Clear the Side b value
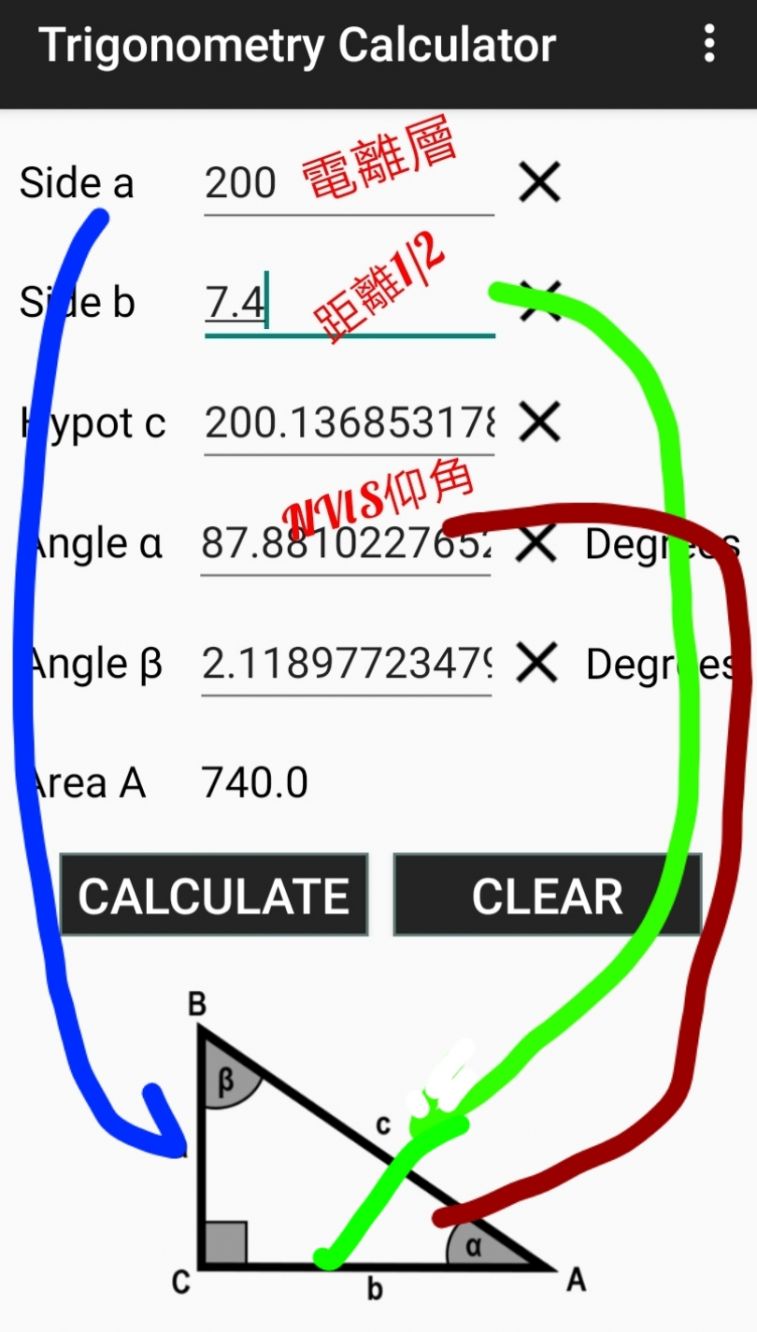 [x=540, y=301]
